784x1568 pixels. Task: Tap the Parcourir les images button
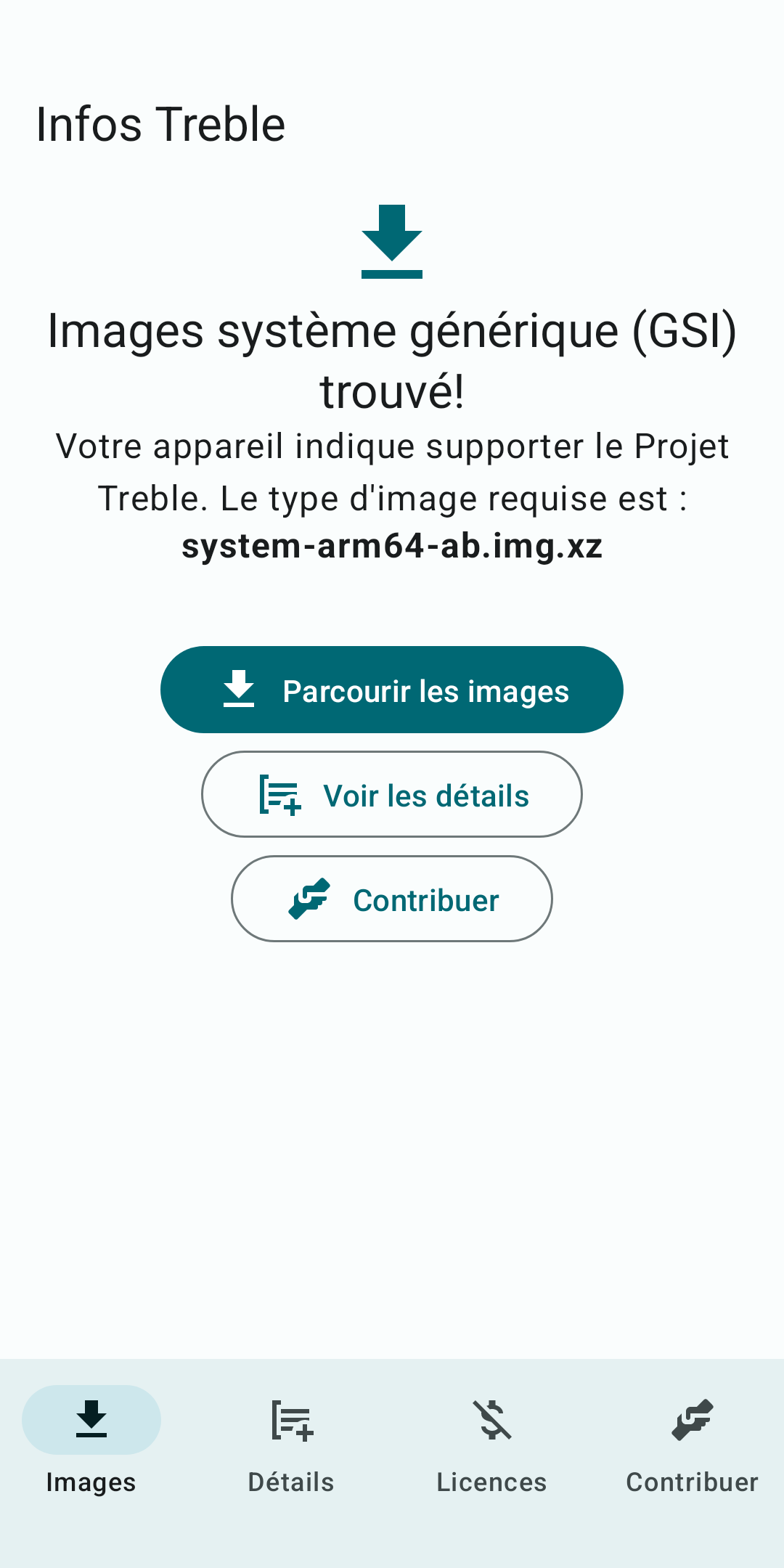tap(391, 690)
